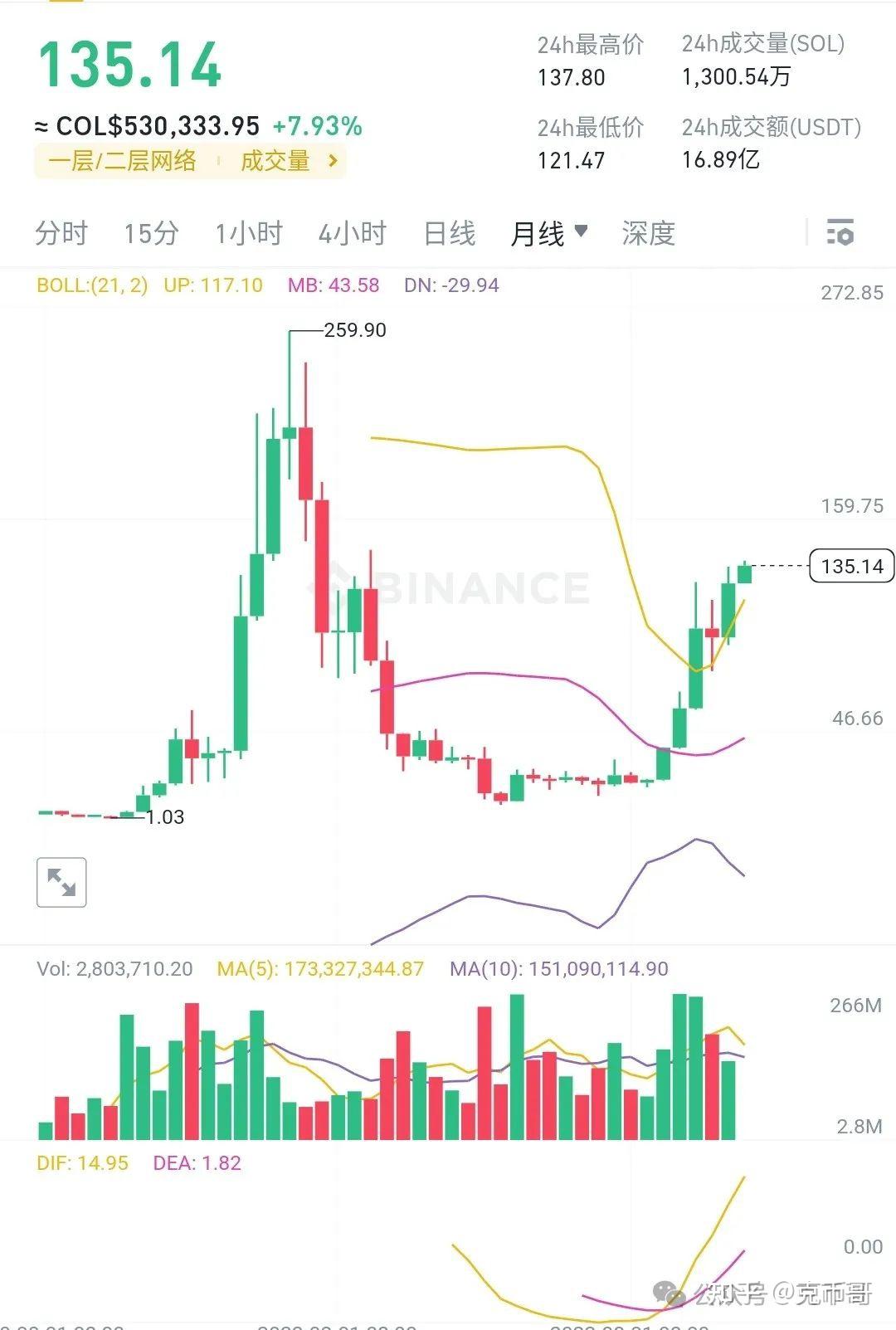Open the 日线 daily chart tab

point(449,234)
